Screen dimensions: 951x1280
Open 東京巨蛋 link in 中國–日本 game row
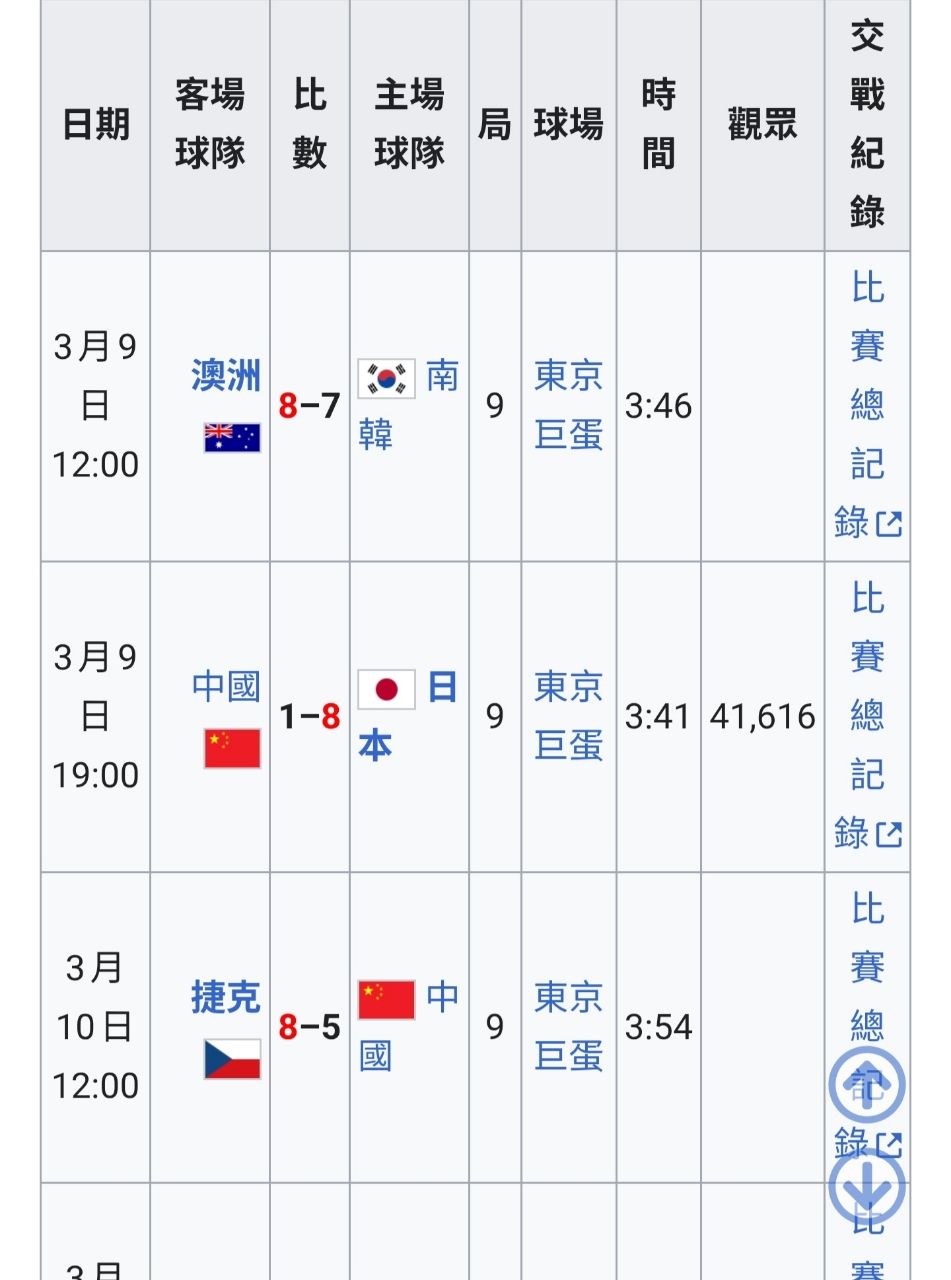[x=568, y=716]
